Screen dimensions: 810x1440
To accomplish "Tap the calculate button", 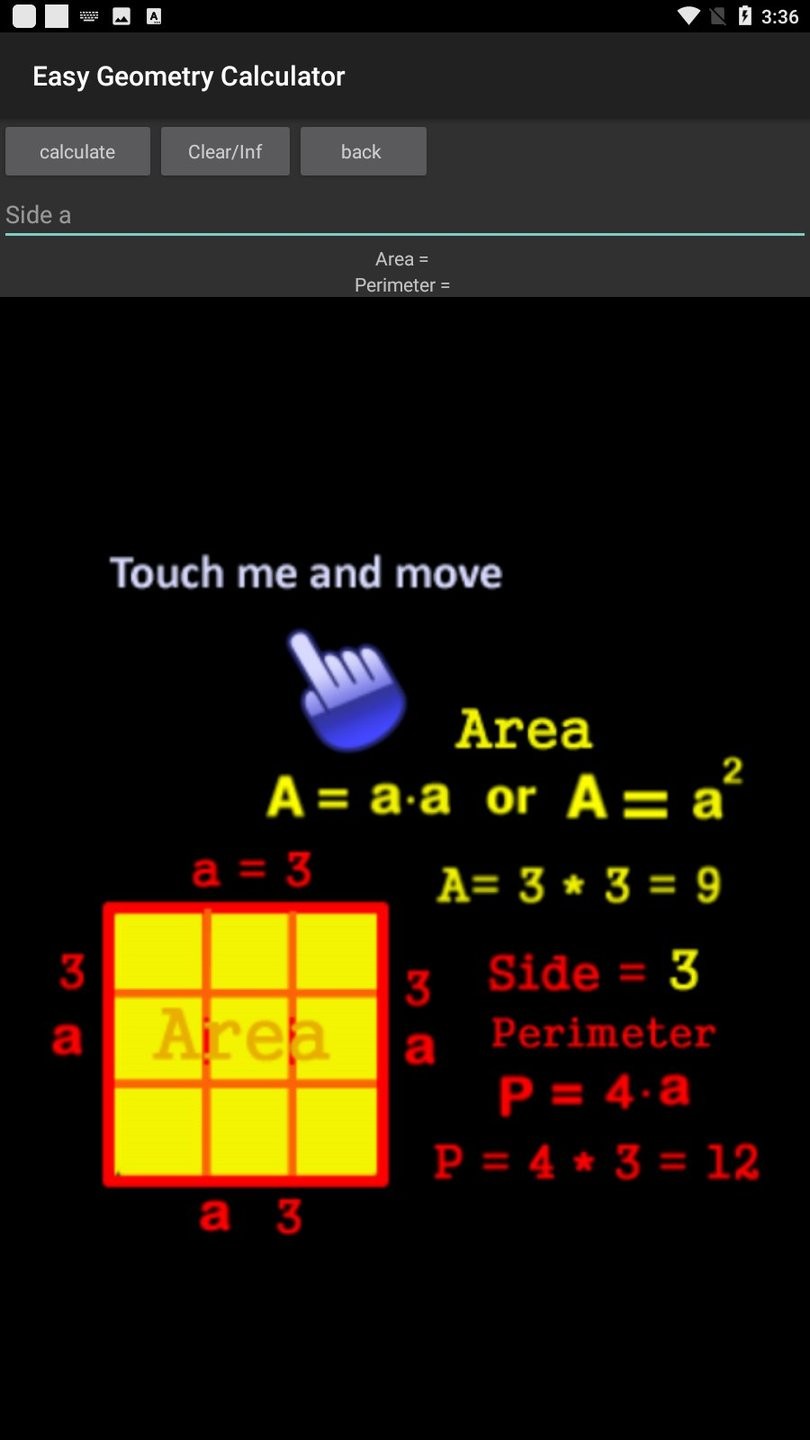I will (x=77, y=151).
